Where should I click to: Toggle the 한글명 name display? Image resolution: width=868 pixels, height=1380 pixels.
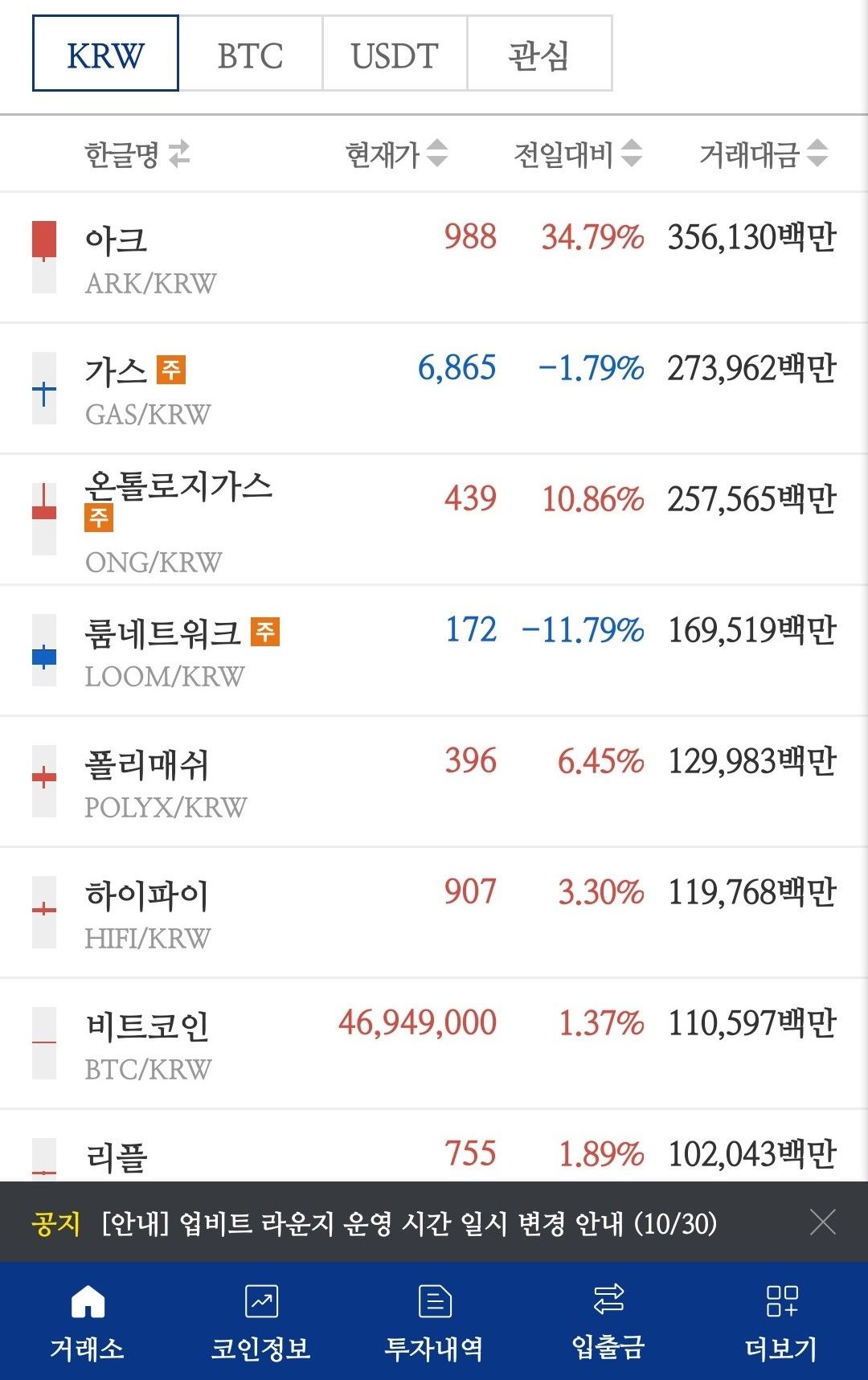137,154
